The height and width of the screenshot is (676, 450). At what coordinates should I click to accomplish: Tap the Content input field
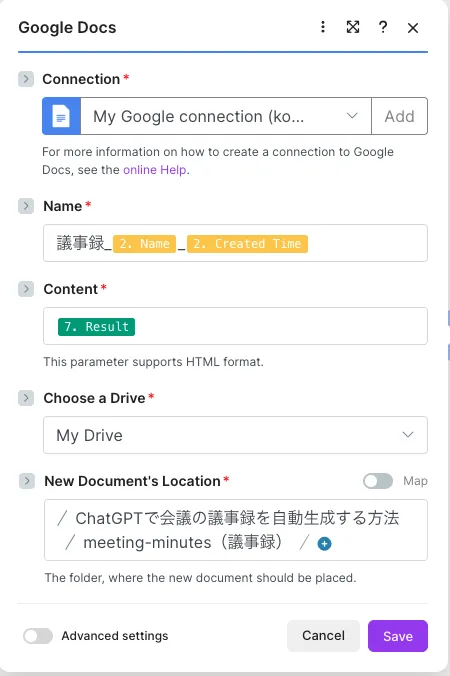pos(235,326)
